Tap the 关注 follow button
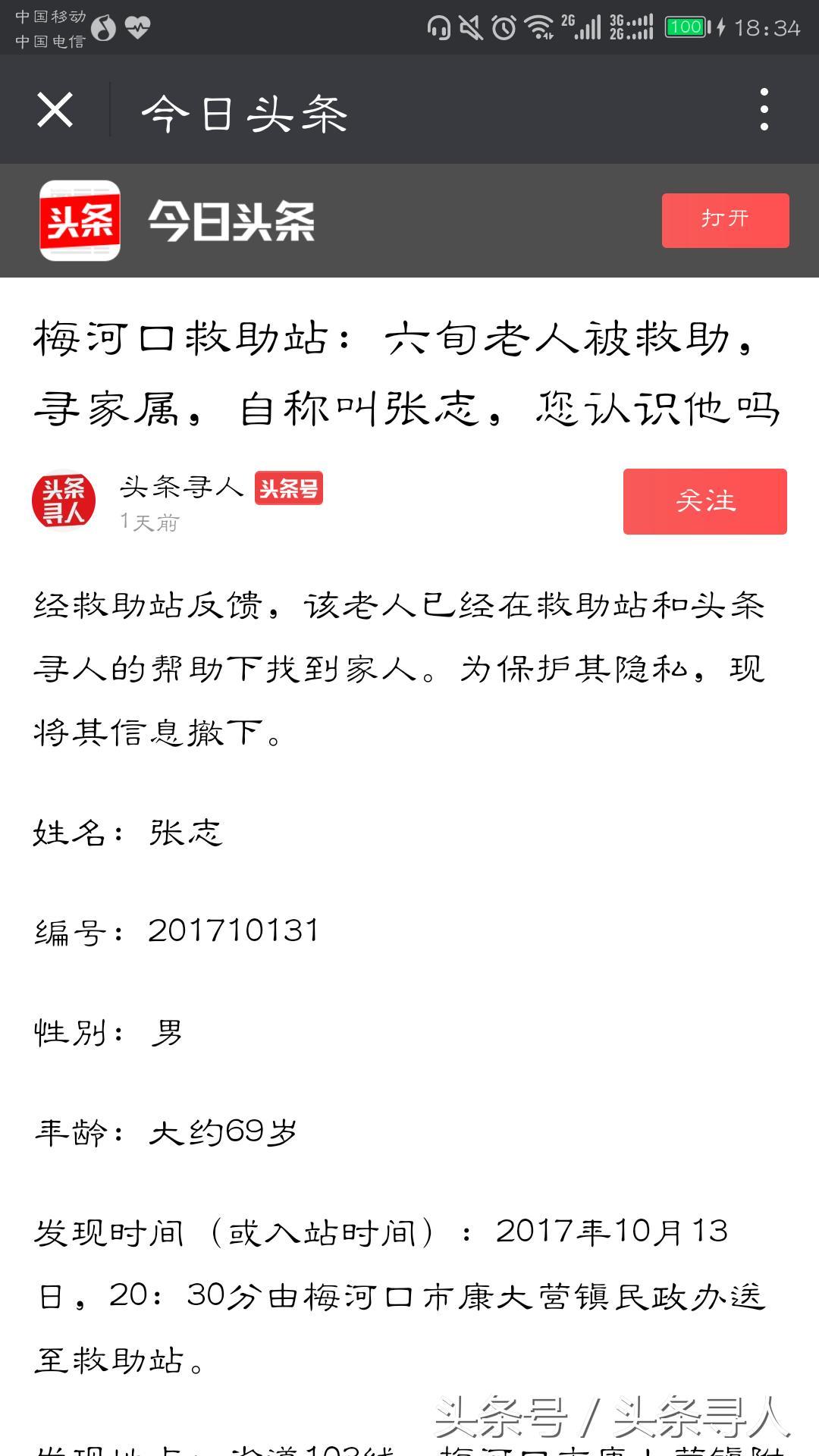Viewport: 819px width, 1456px height. [x=704, y=502]
